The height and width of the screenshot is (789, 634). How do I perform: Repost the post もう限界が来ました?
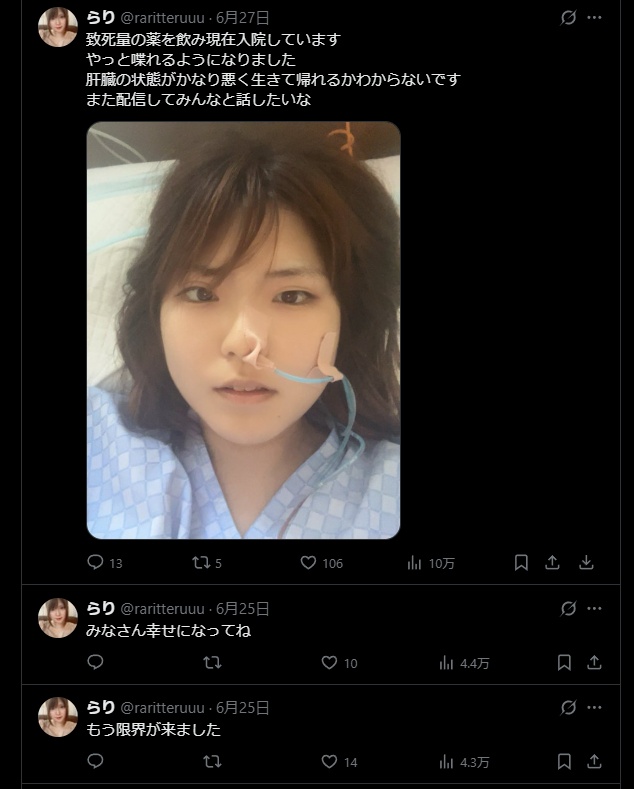(x=211, y=761)
